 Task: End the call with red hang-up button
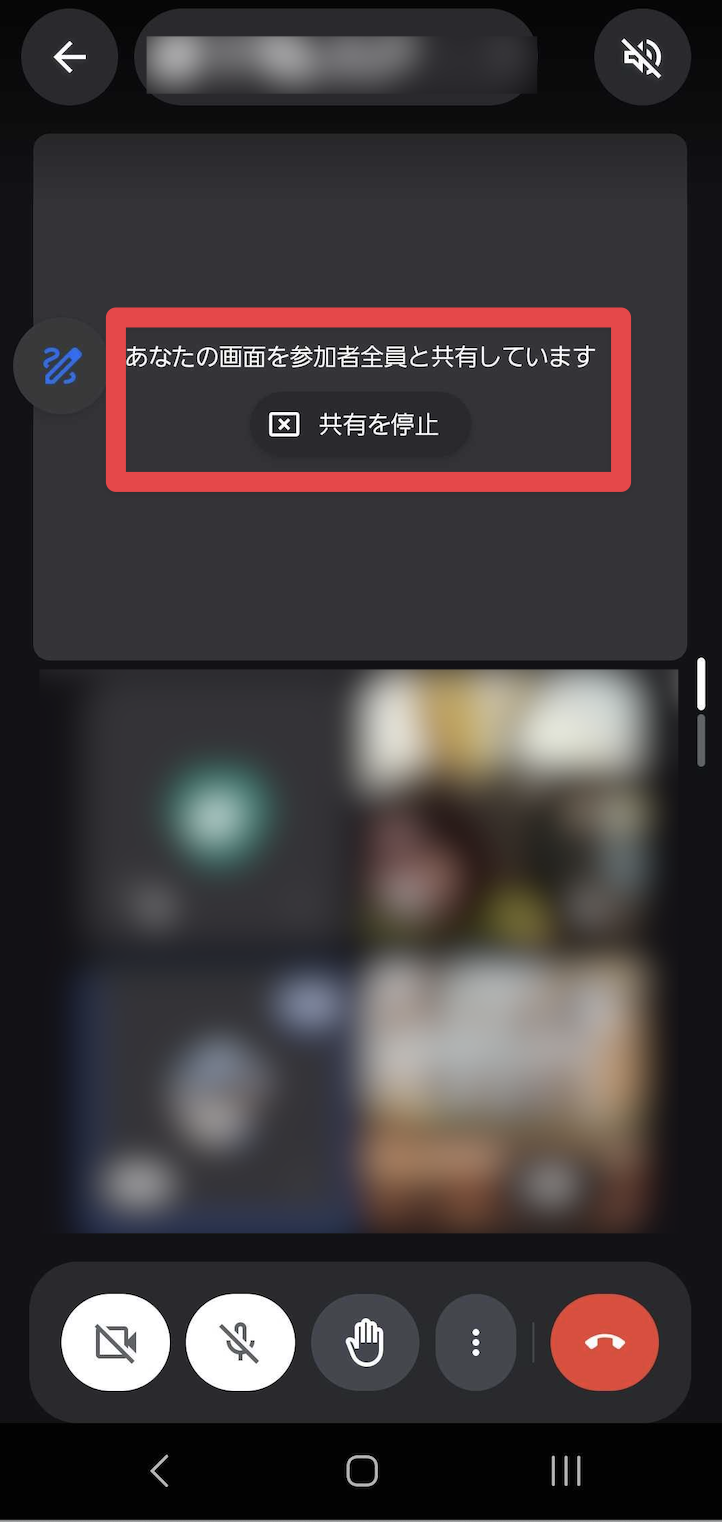click(604, 1342)
